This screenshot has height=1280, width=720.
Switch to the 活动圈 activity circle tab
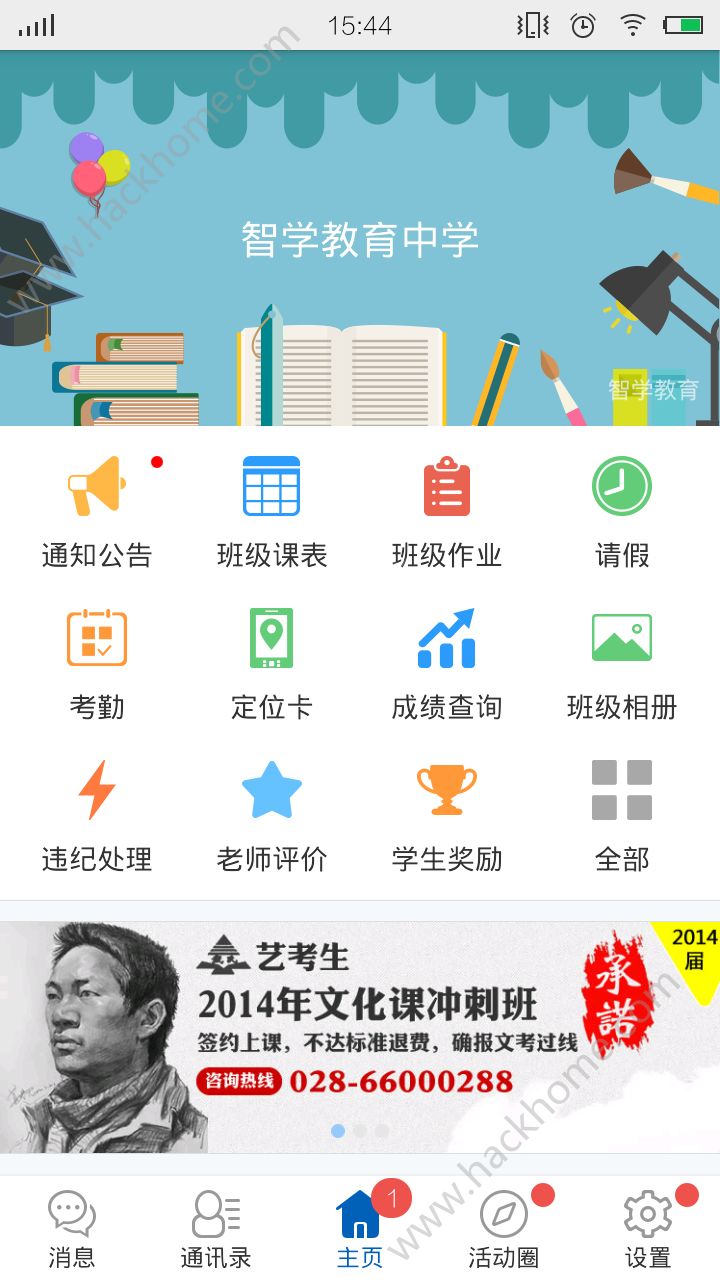click(x=504, y=1229)
